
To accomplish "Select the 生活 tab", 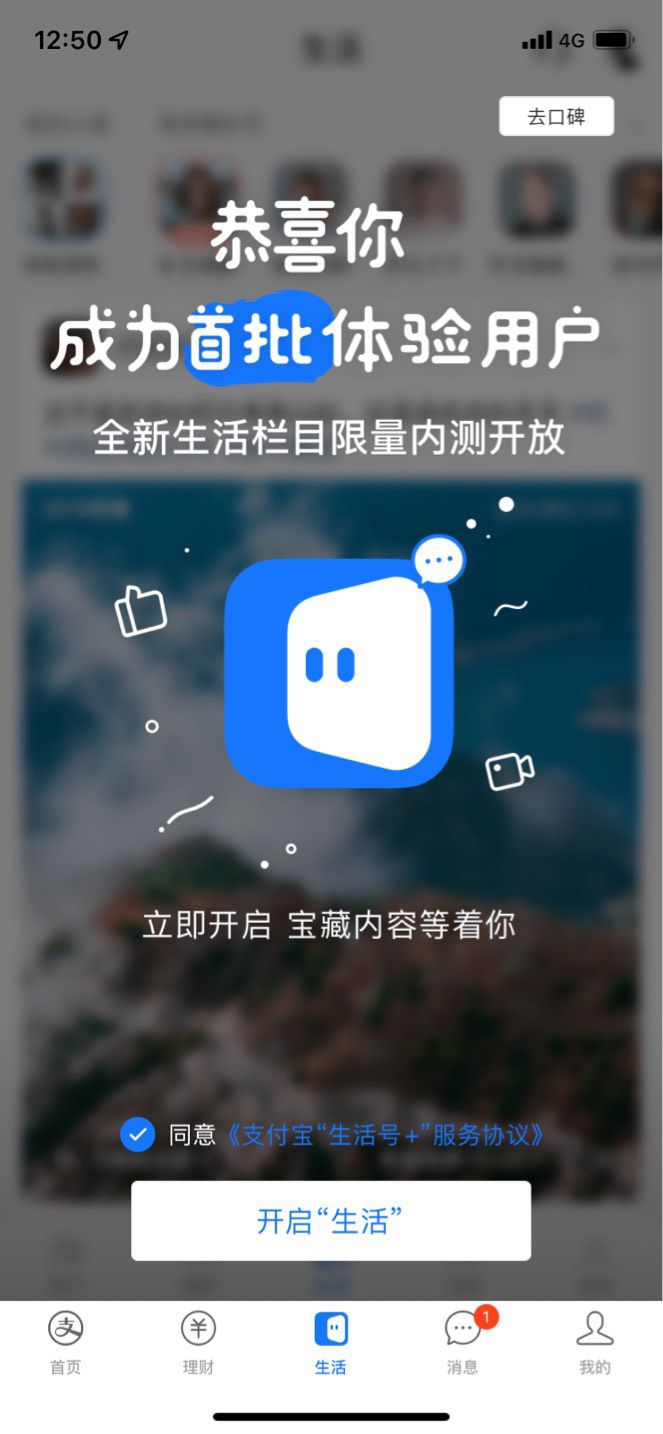I will click(331, 1342).
